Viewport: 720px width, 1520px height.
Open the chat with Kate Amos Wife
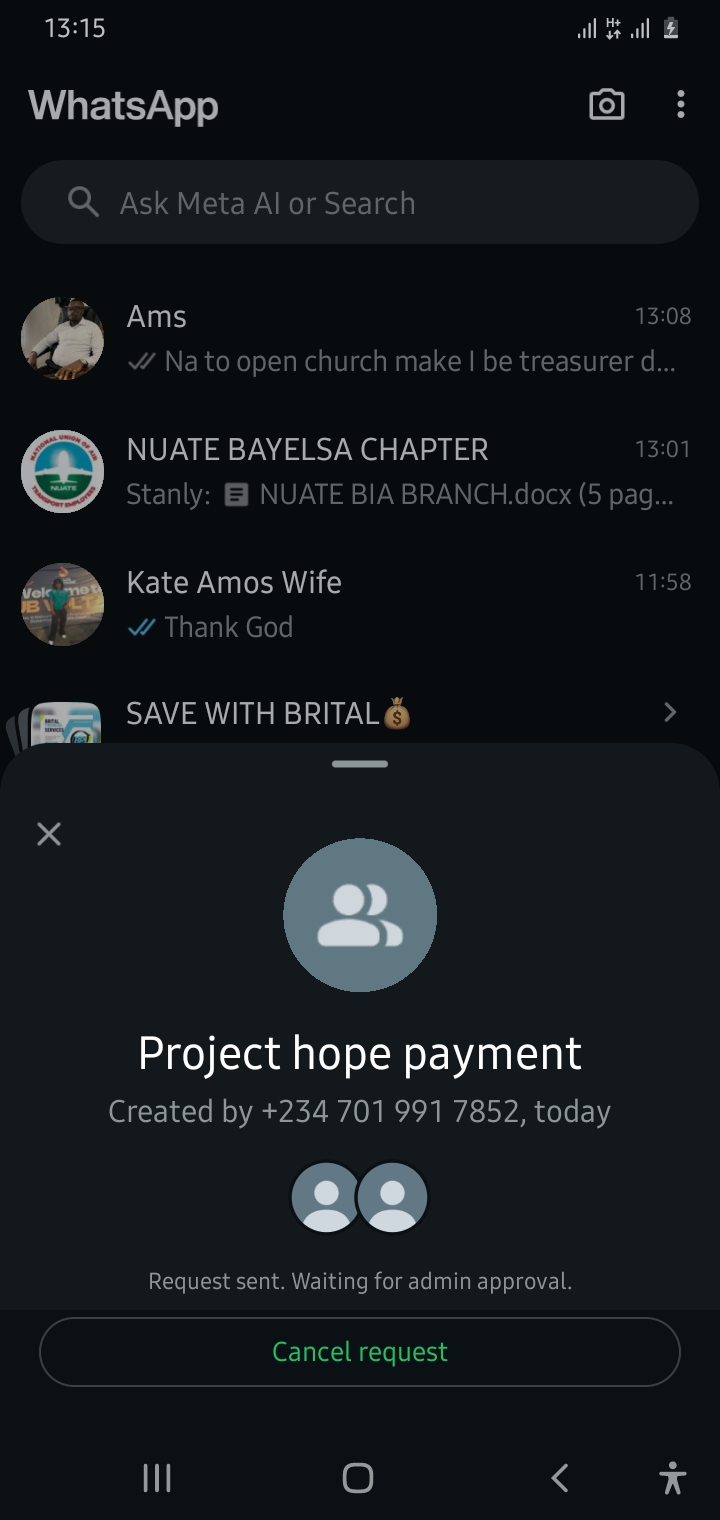[x=400, y=604]
